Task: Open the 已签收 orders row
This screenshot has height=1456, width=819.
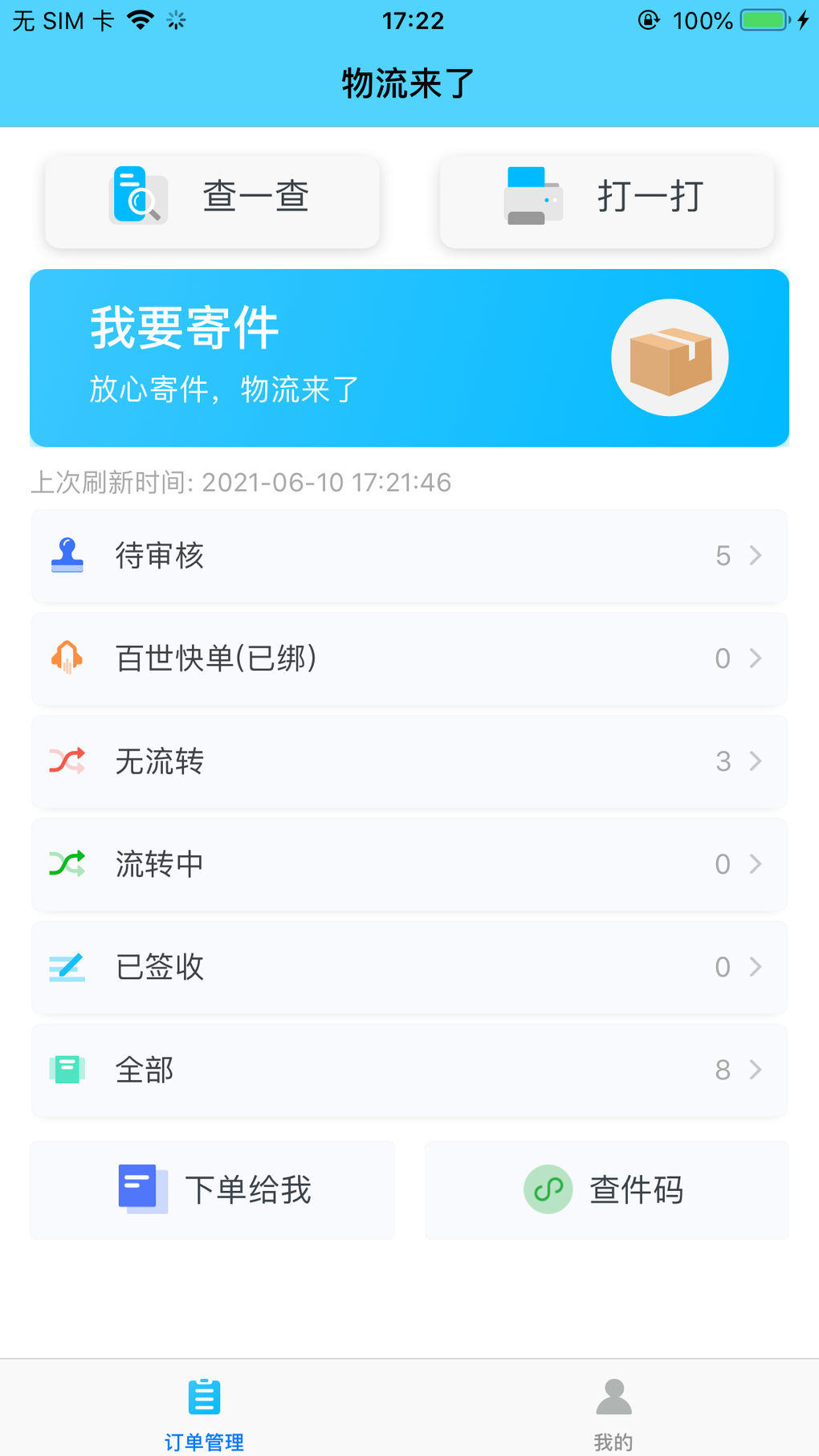Action: point(409,967)
